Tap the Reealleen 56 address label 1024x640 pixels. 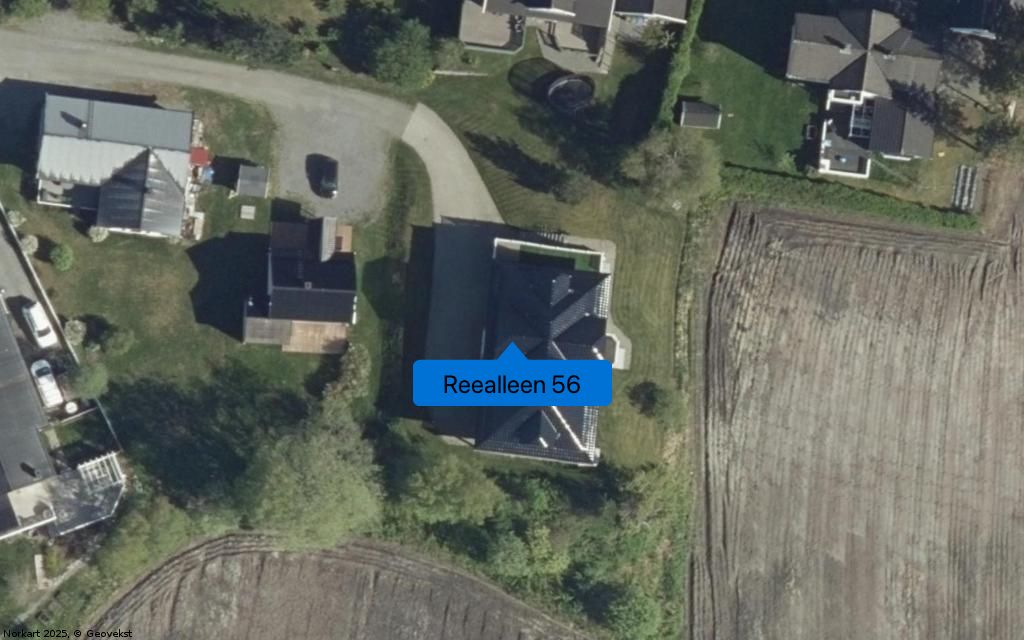(x=512, y=384)
